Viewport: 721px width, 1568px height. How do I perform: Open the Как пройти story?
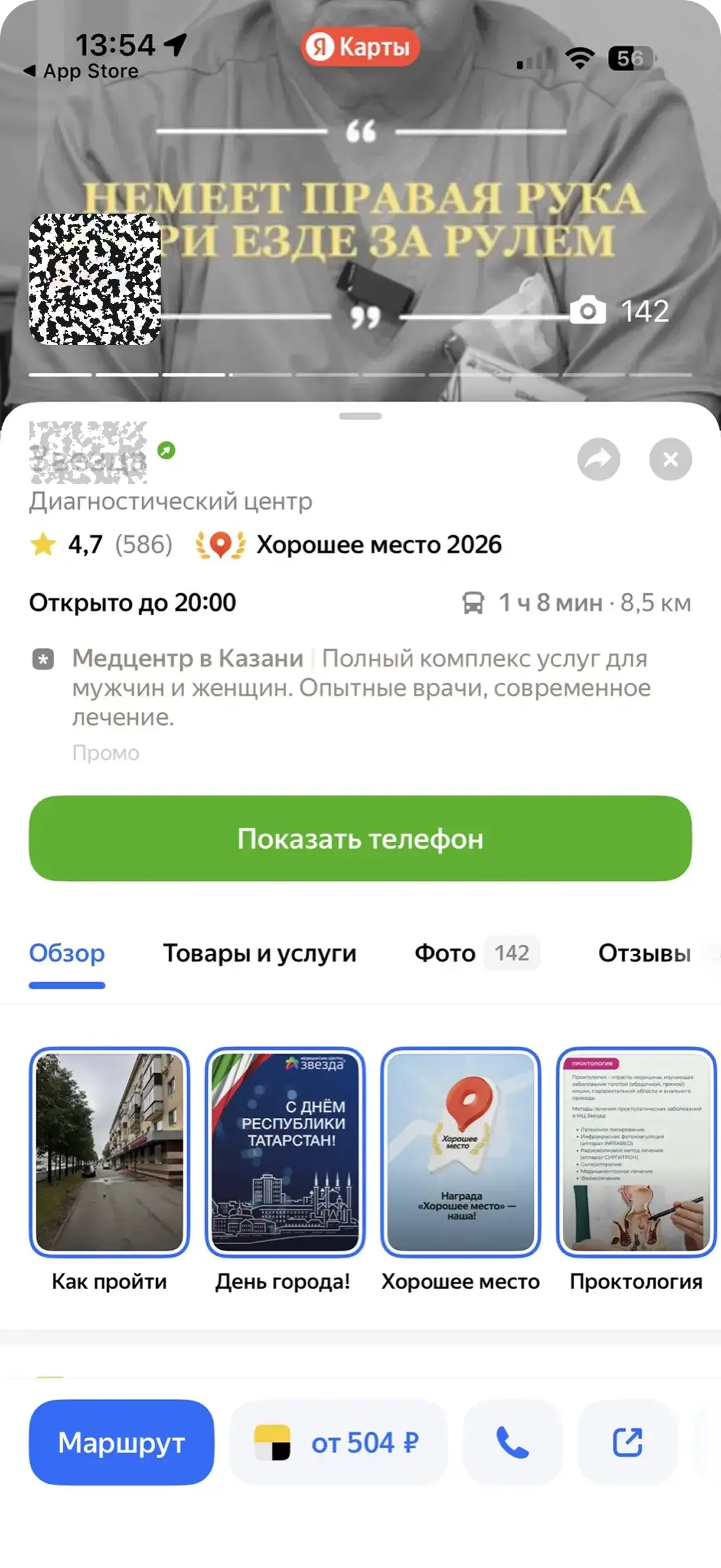point(110,1152)
